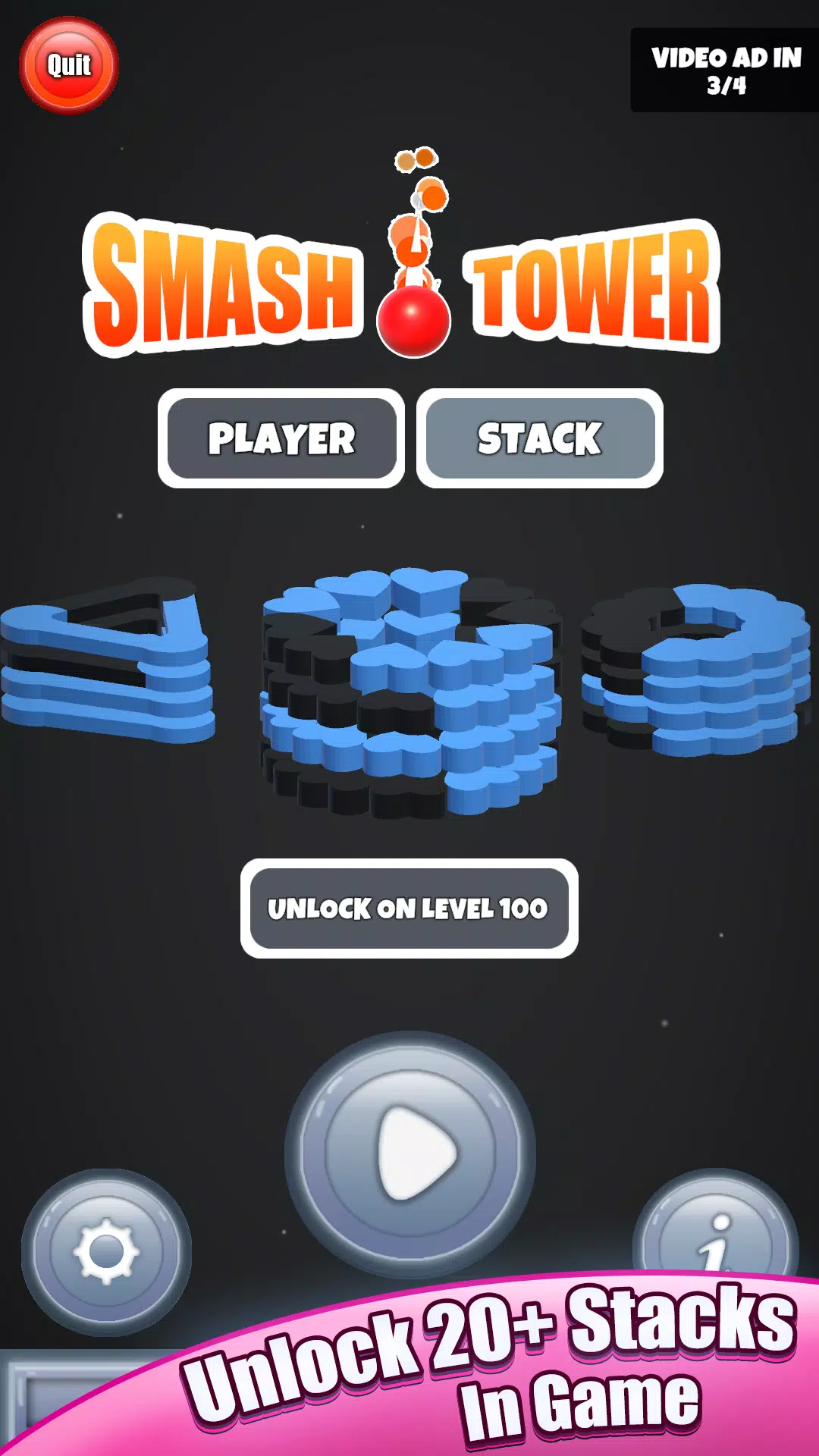Select the flower-shaped stack
The height and width of the screenshot is (1456, 819).
(695, 669)
